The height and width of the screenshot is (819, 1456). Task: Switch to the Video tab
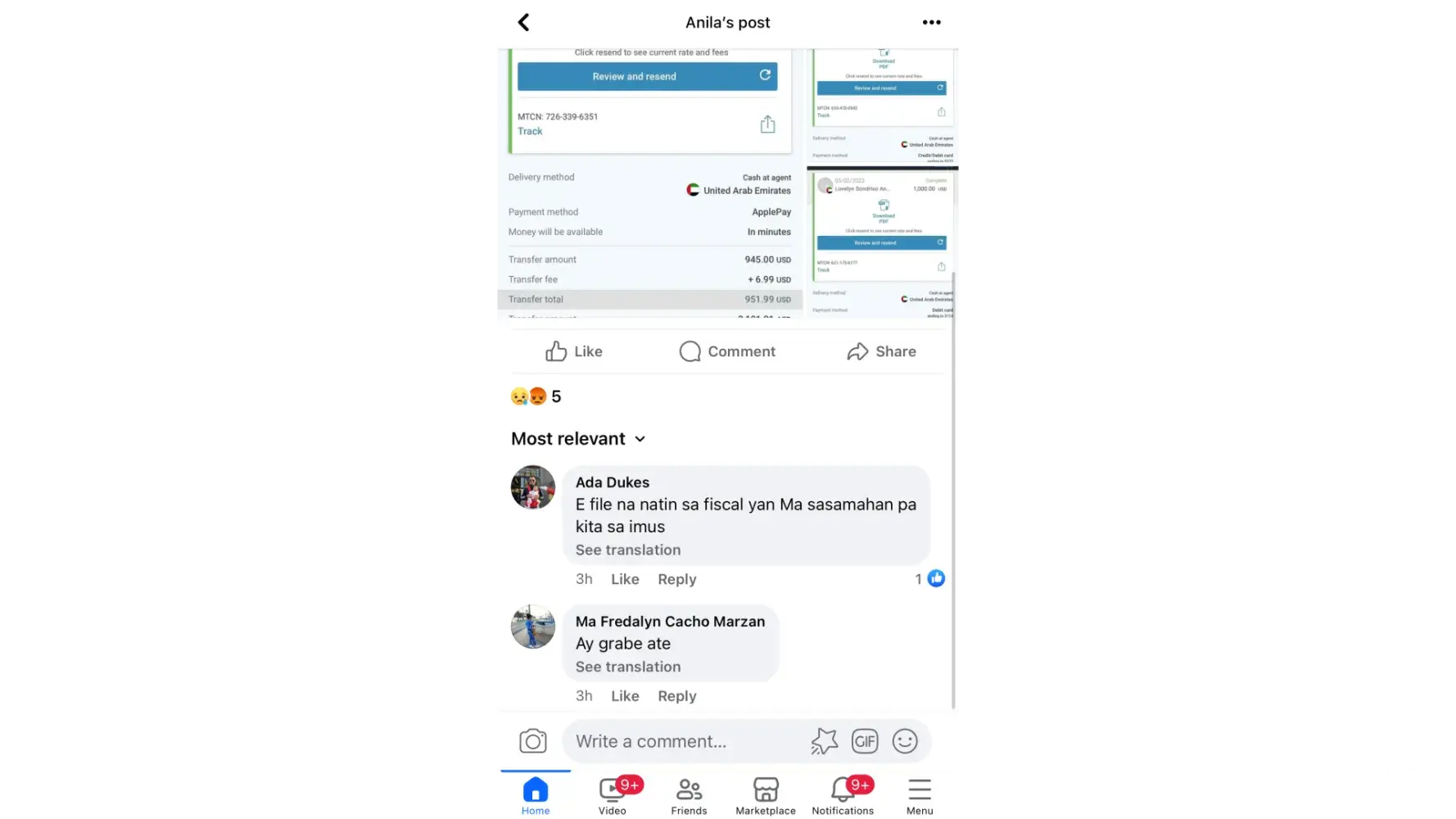coord(613,796)
